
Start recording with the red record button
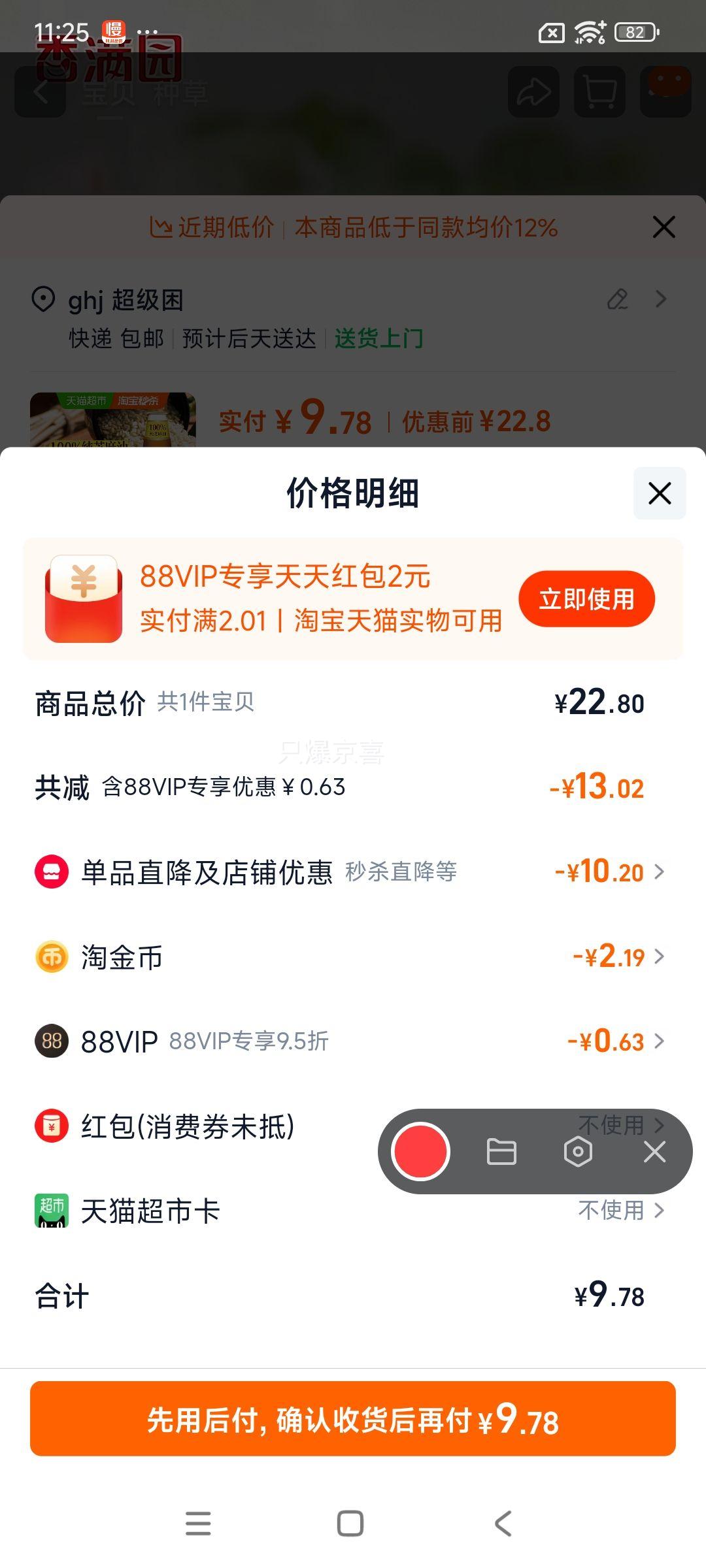pos(420,1151)
